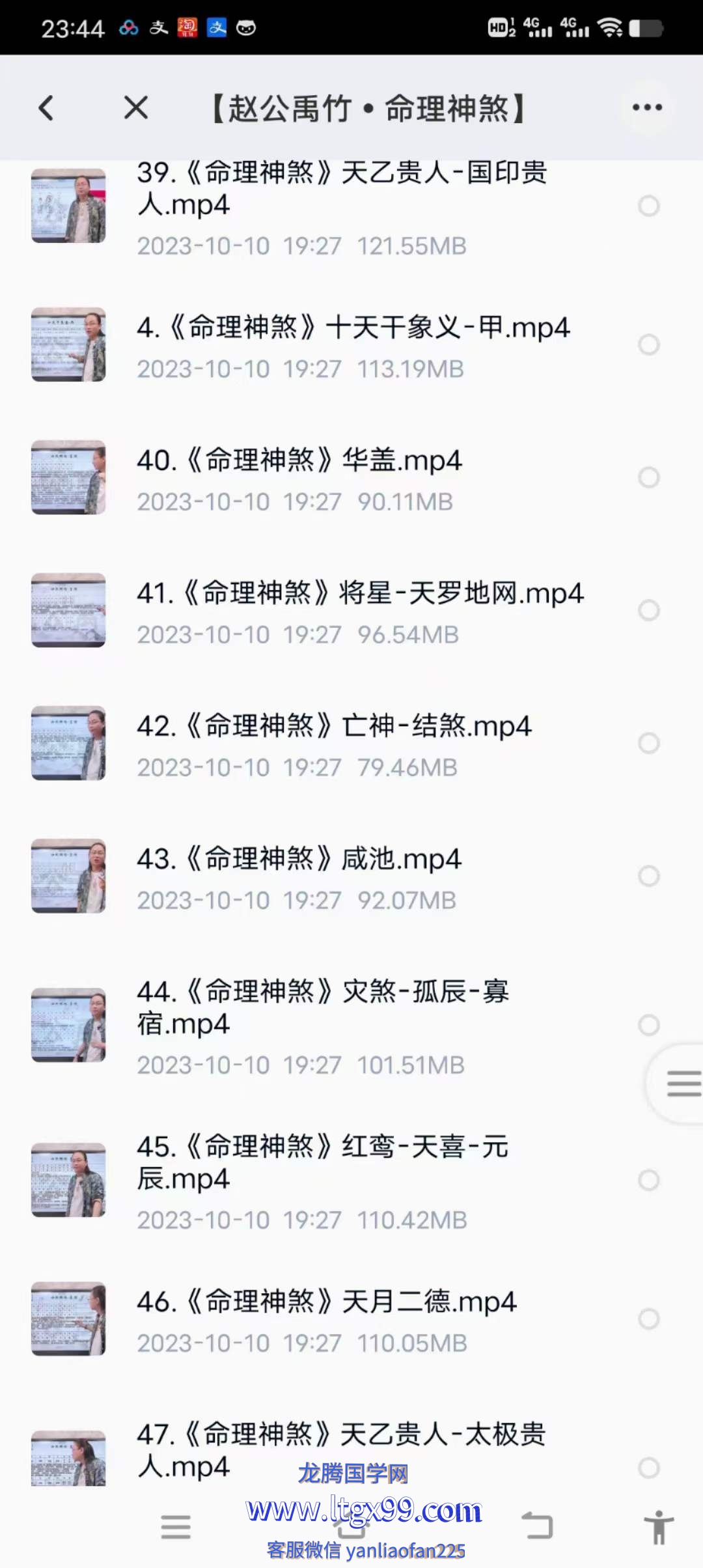Open video 44 灾煞-孤辰-寡宿.mp4
Screen dimensions: 703x1568
click(x=322, y=1007)
